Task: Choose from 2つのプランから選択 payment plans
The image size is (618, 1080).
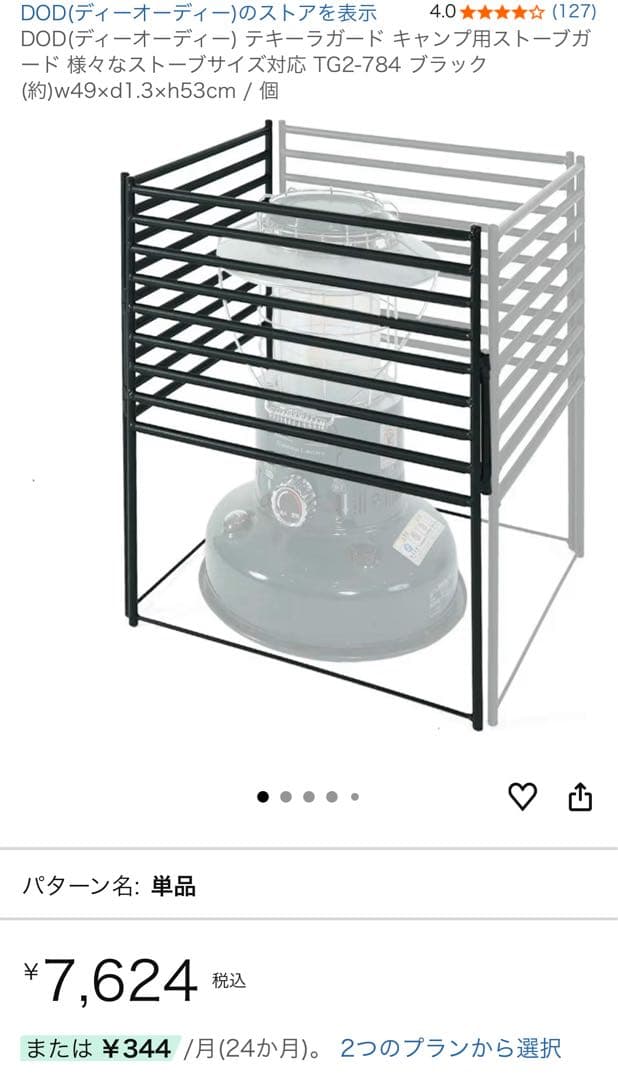Action: click(450, 1048)
